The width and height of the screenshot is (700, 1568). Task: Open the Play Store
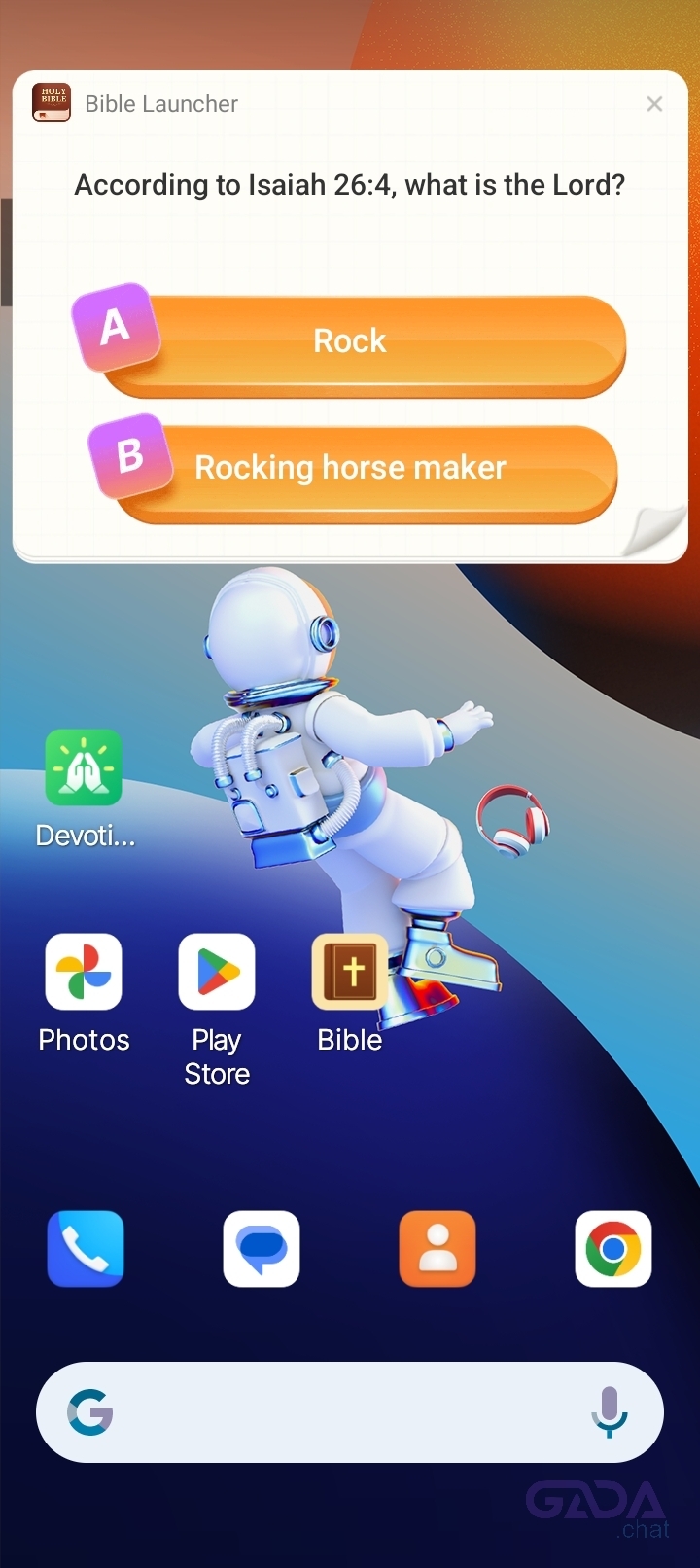(x=217, y=973)
